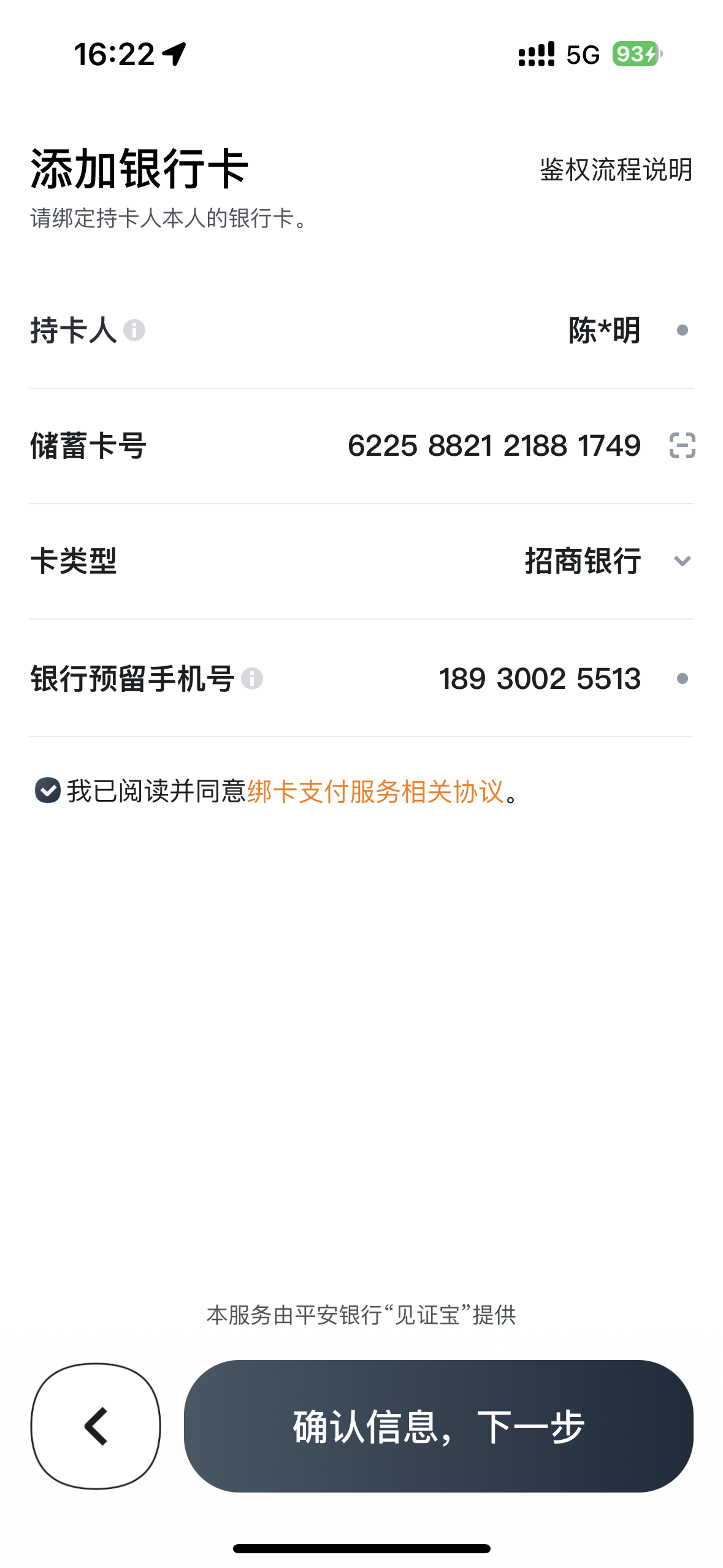Tap info icon beside 持卡人

[134, 330]
